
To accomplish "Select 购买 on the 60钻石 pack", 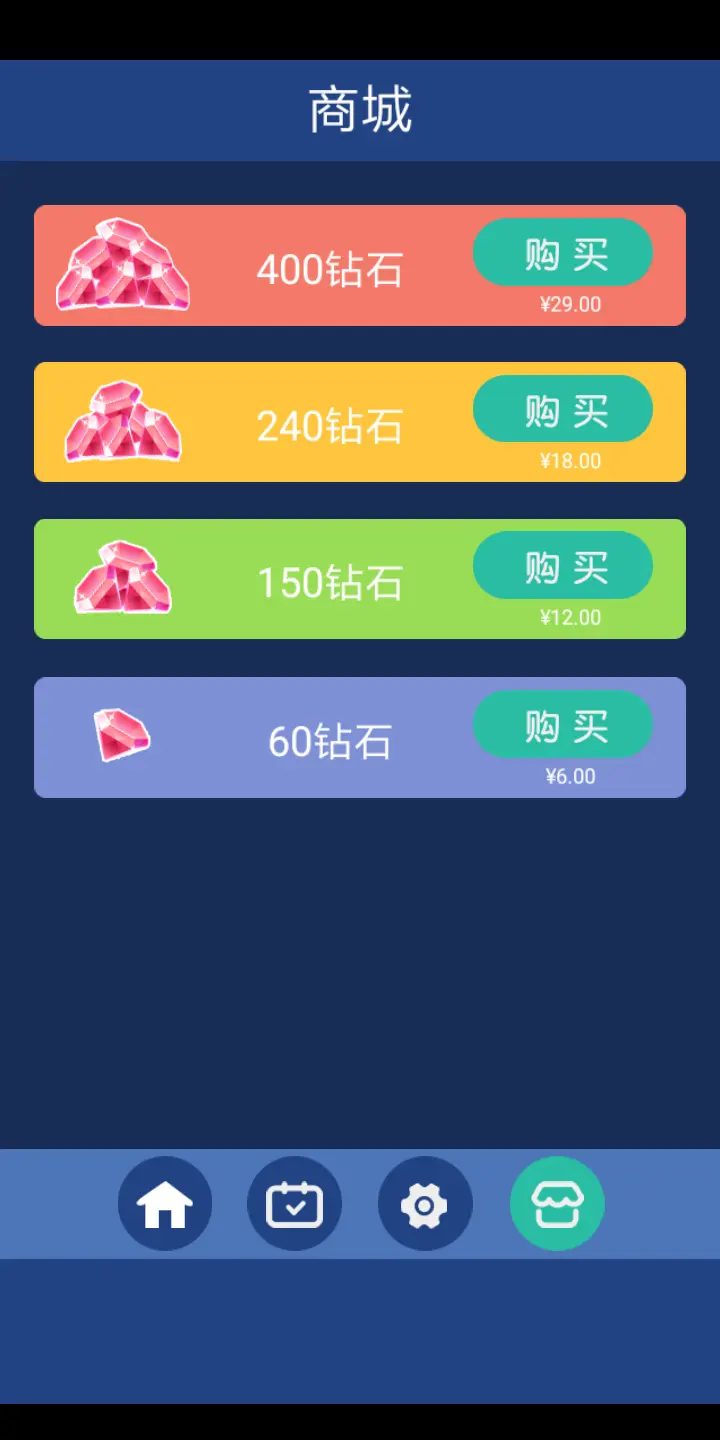I will click(x=563, y=725).
